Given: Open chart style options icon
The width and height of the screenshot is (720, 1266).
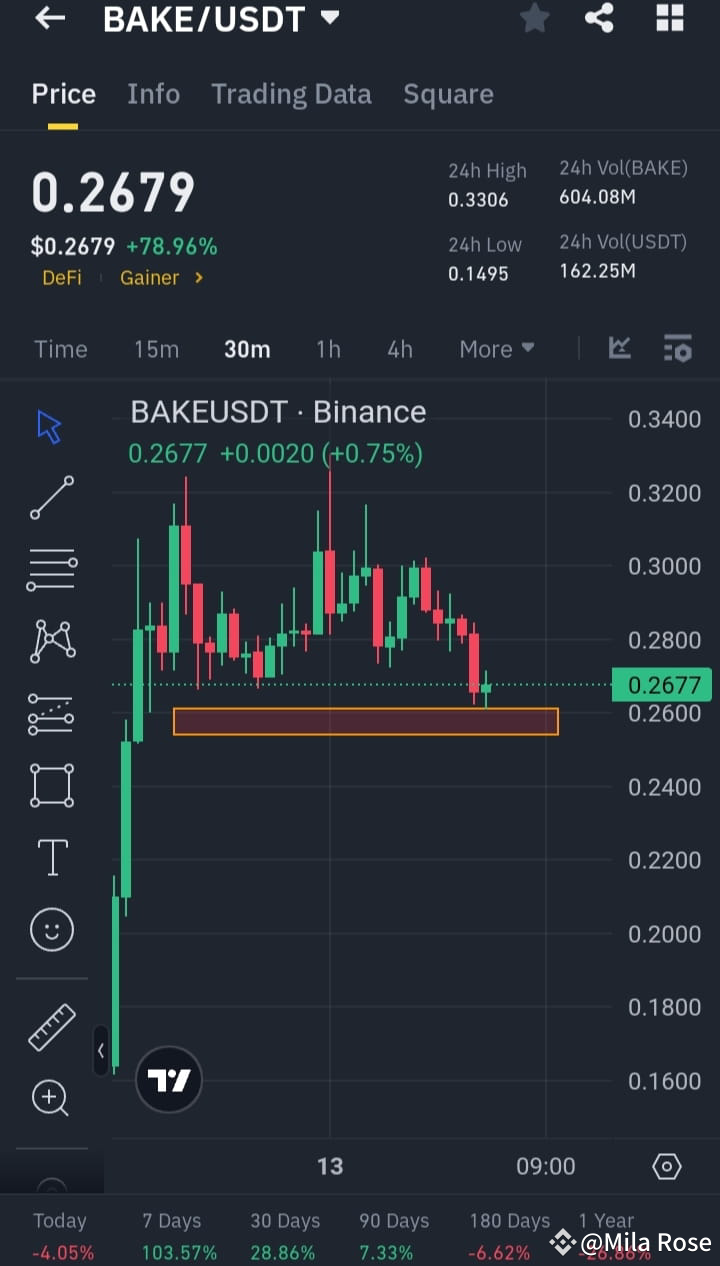Looking at the screenshot, I should pos(619,348).
